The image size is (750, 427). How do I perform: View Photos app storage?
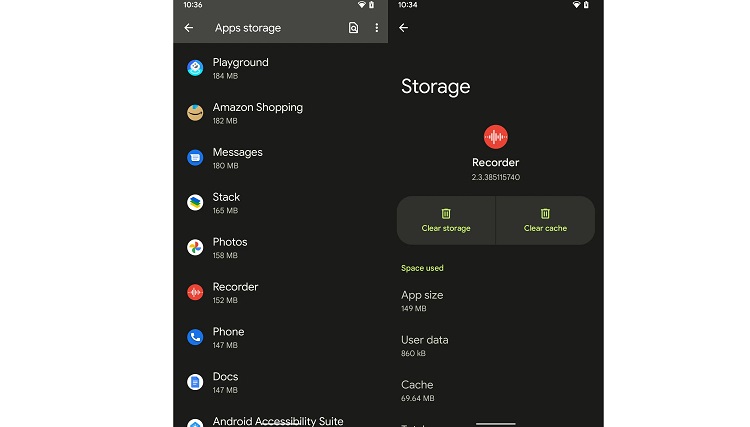[x=229, y=248]
